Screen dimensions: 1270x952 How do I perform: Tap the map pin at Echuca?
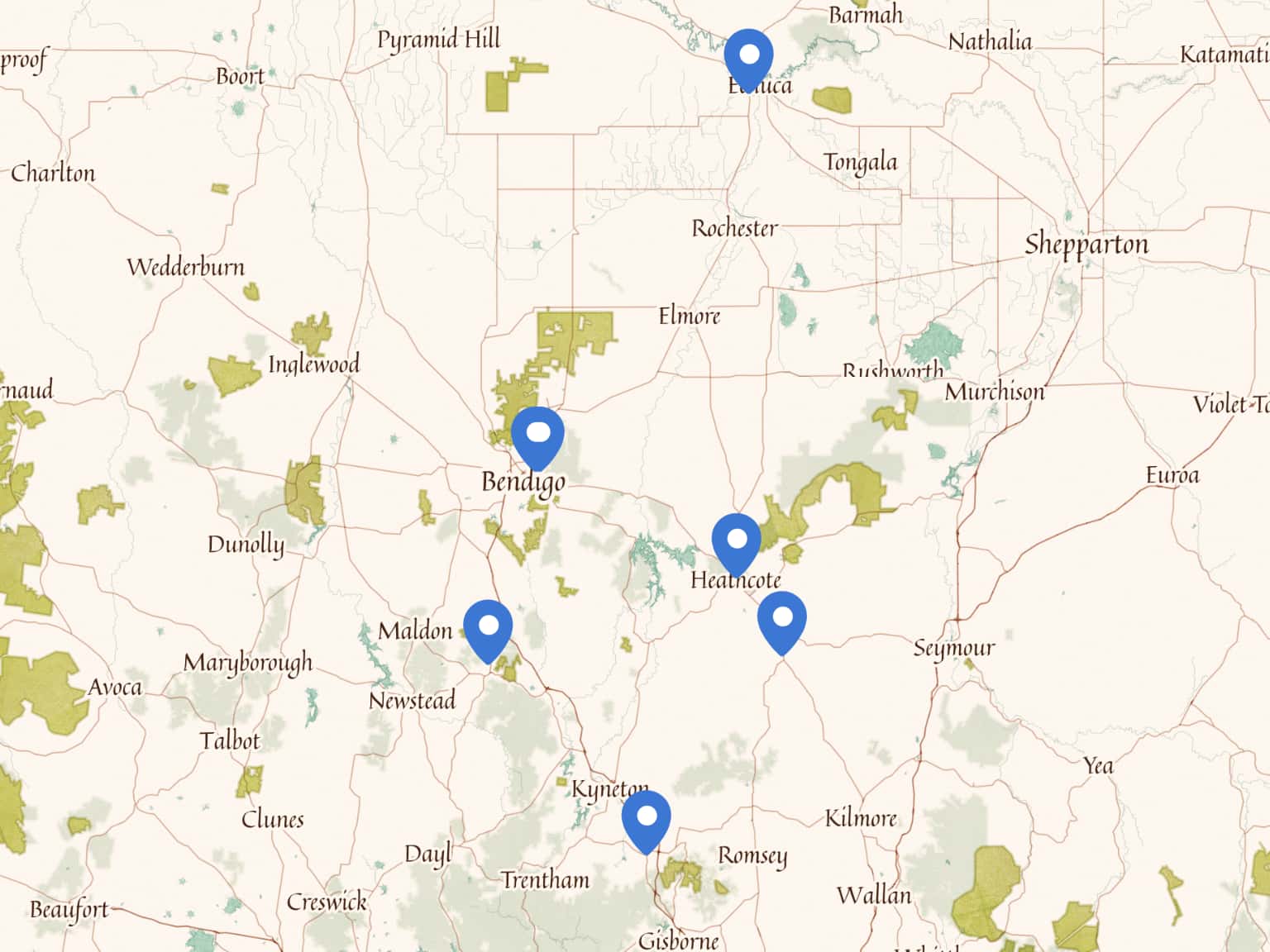[748, 58]
